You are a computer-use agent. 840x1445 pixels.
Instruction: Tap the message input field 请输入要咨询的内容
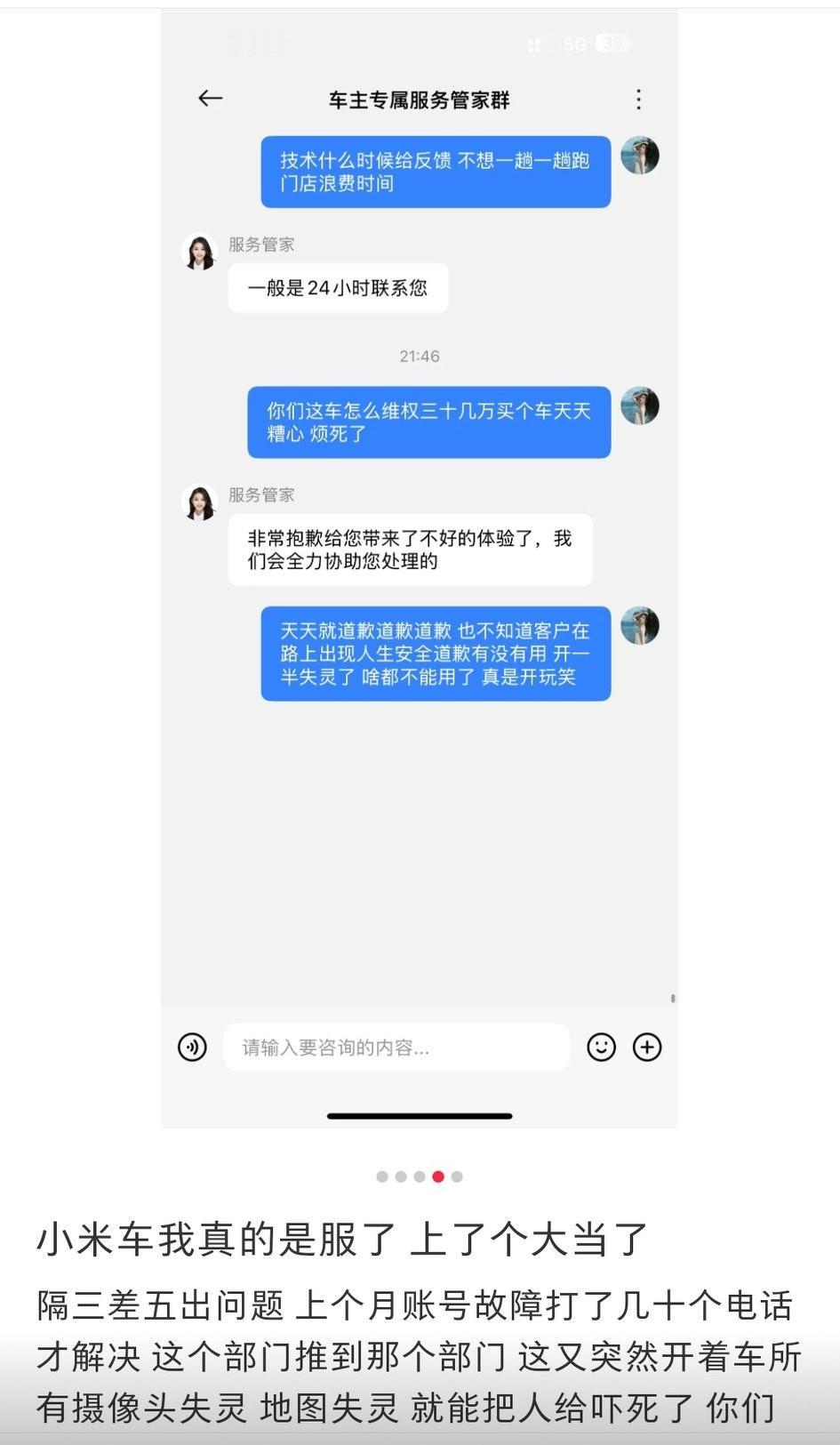(x=397, y=1047)
